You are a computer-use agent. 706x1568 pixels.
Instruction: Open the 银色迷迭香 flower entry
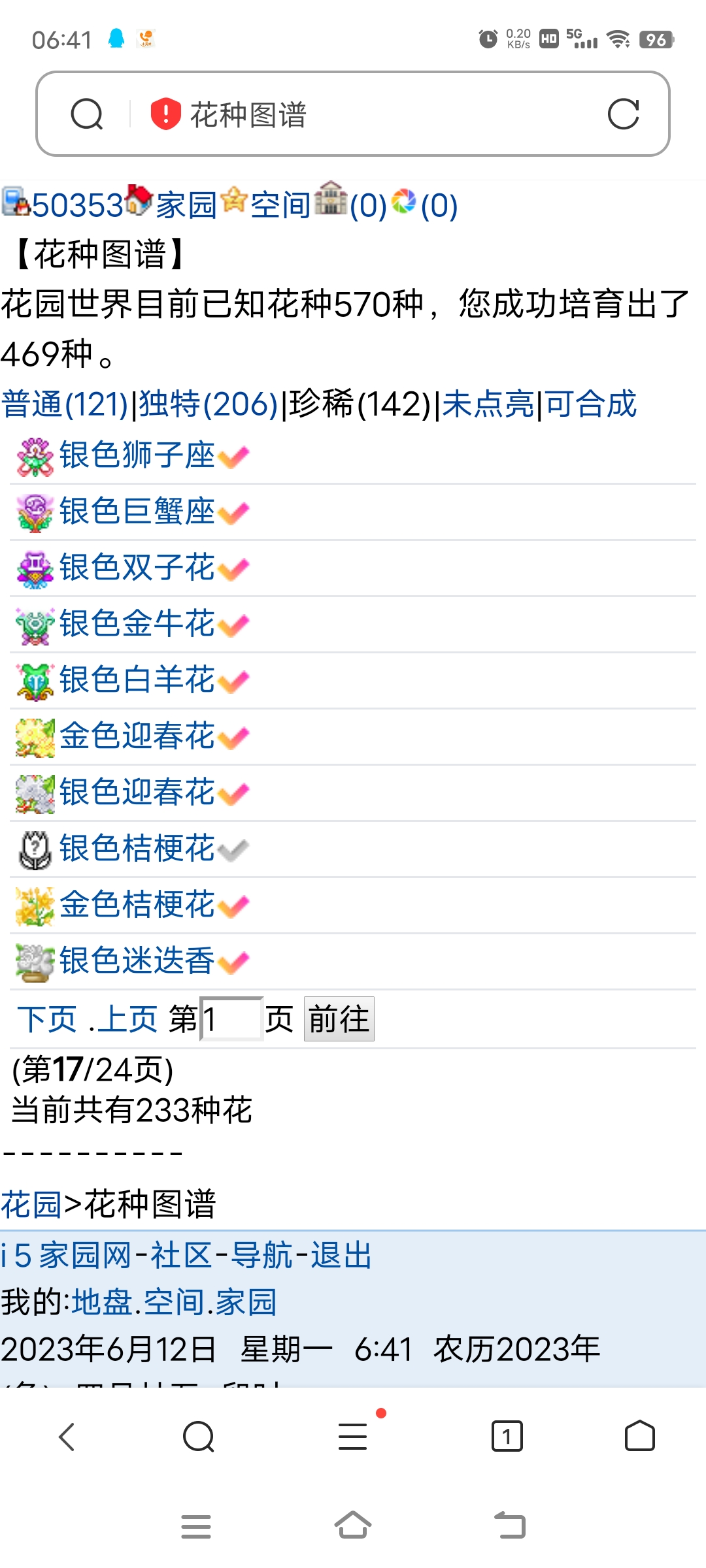[x=137, y=961]
